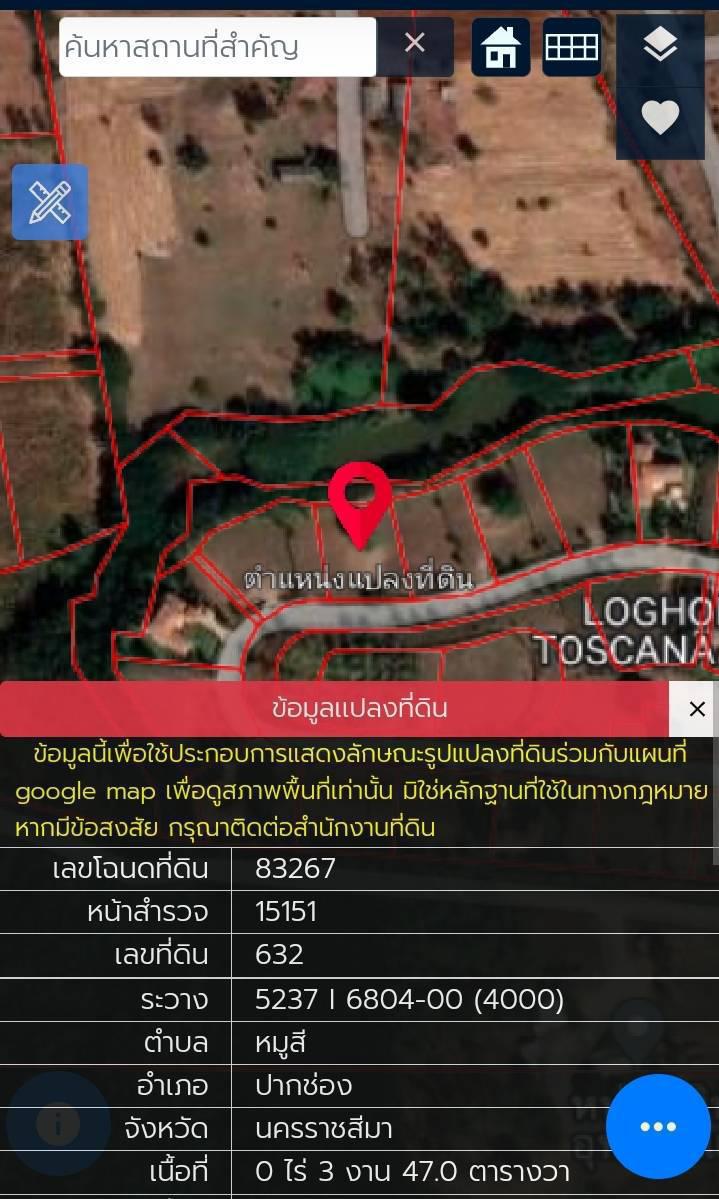Open the grid table icon
This screenshot has height=1199, width=719.
click(571, 47)
